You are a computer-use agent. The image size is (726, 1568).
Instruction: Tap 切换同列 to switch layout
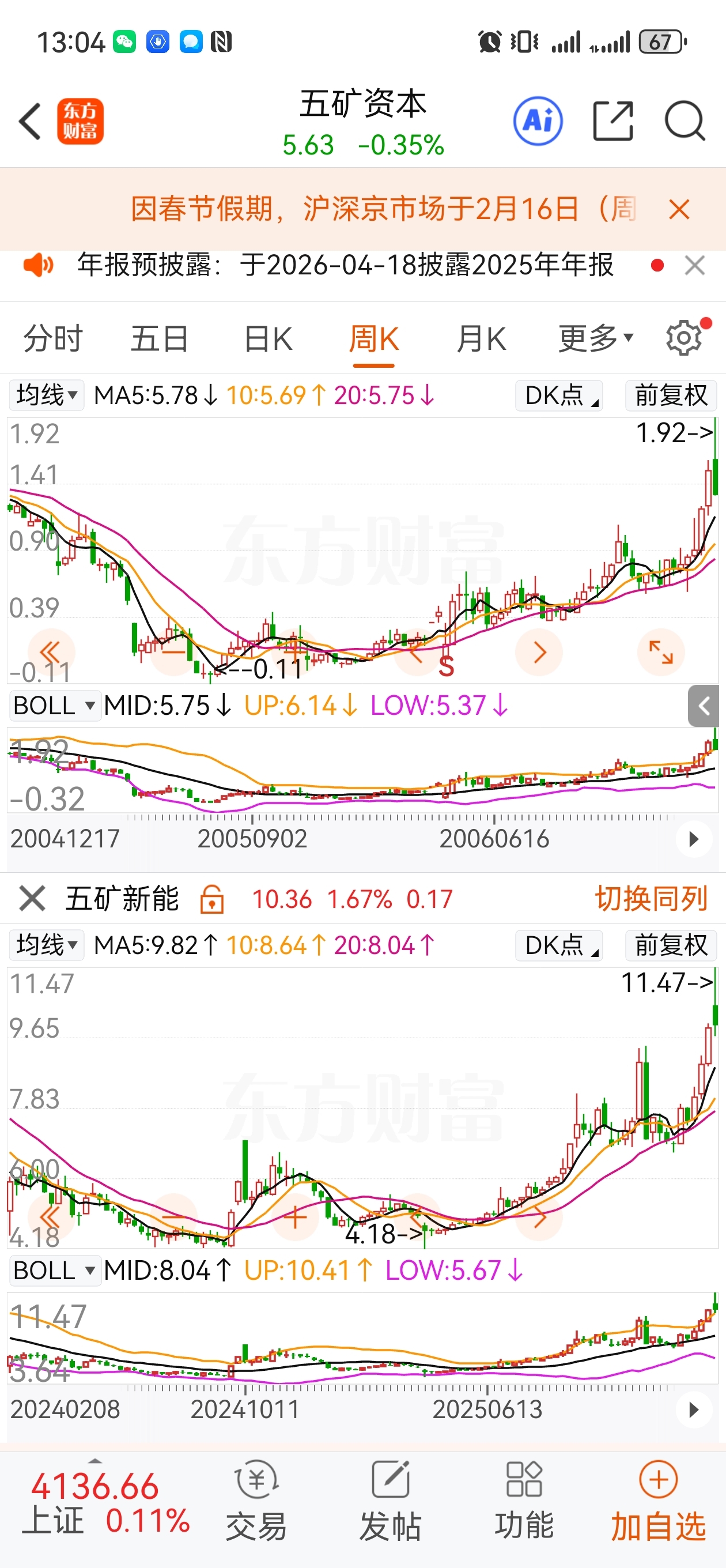(x=651, y=899)
